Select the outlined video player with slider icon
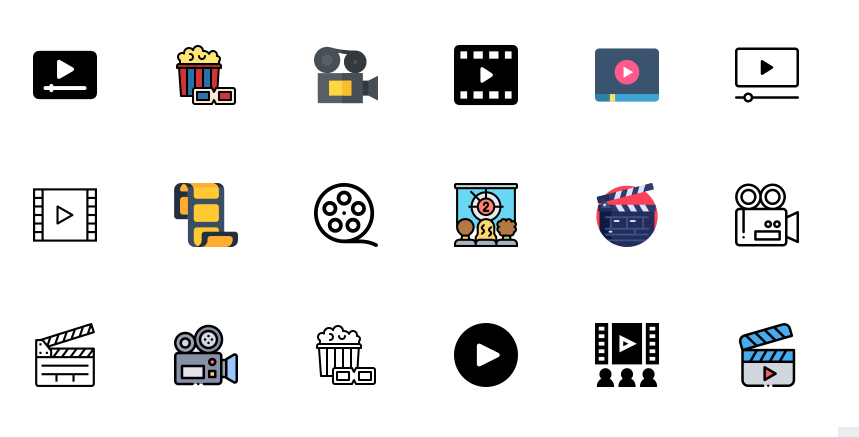This screenshot has width=859, height=437. [767, 75]
